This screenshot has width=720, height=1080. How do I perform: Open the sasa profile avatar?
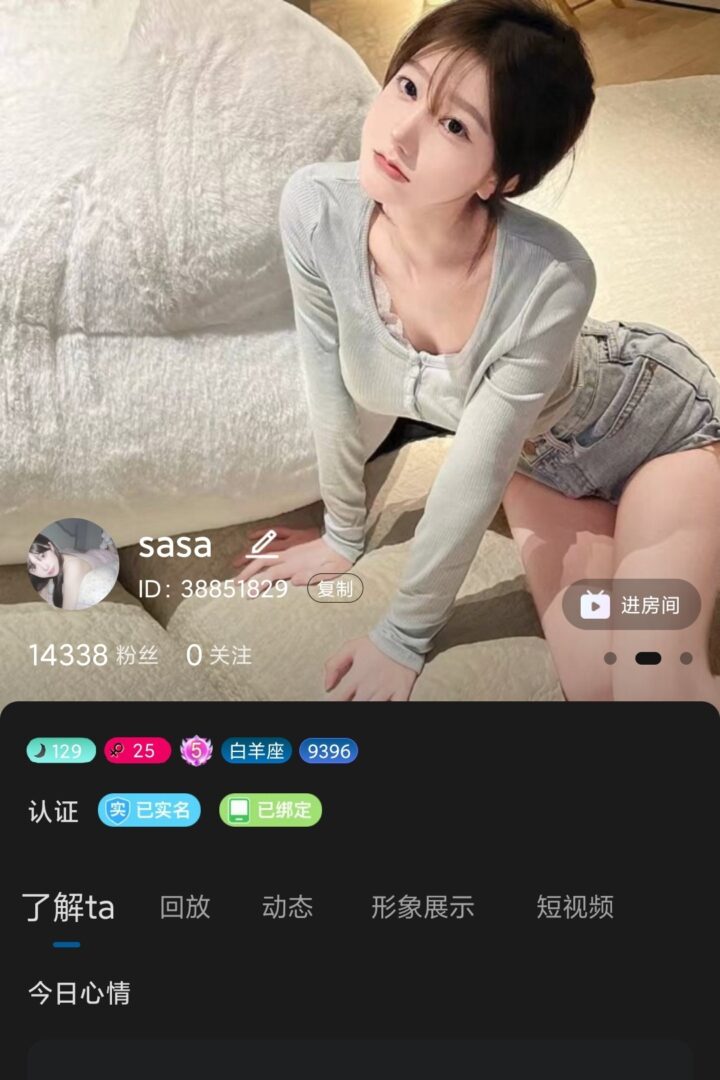point(72,563)
